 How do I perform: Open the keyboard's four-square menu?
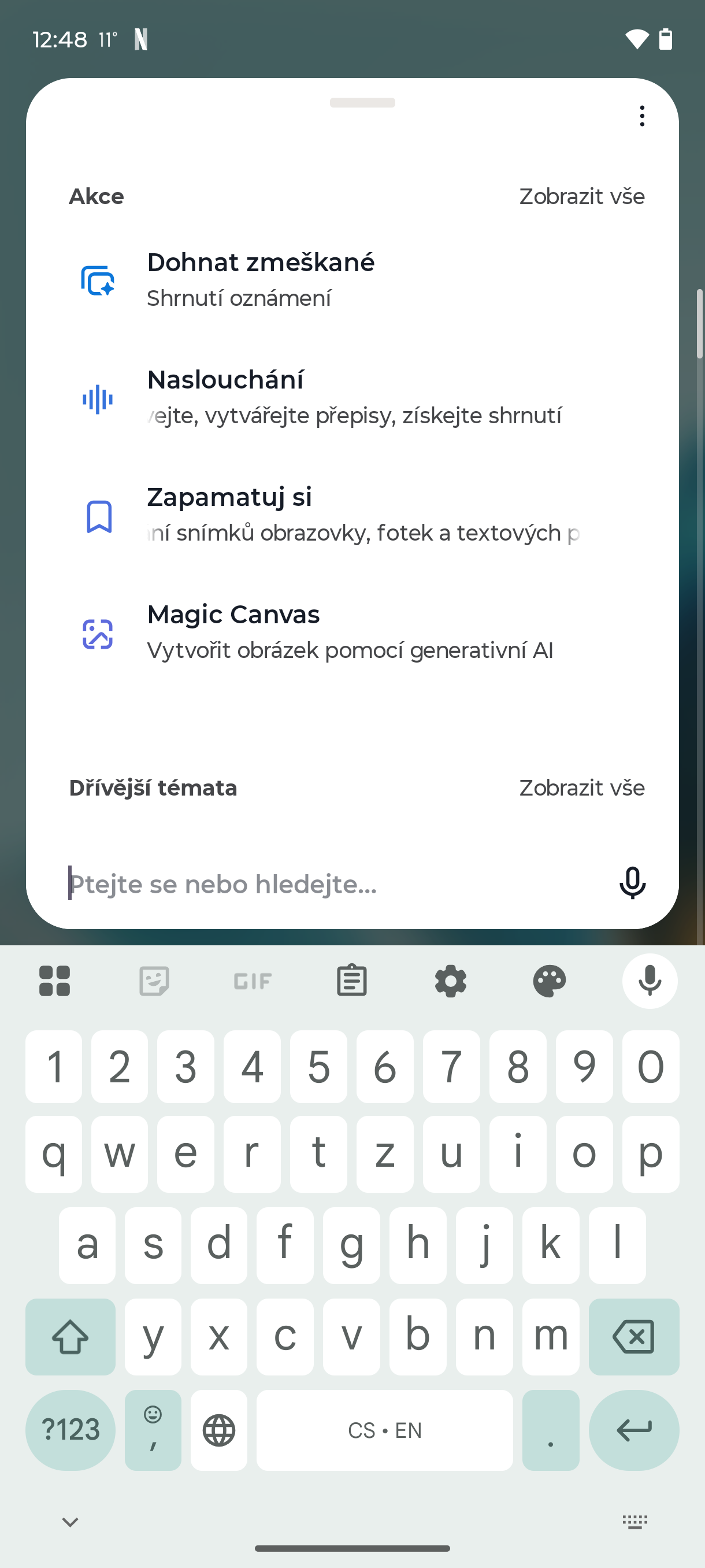coord(55,981)
